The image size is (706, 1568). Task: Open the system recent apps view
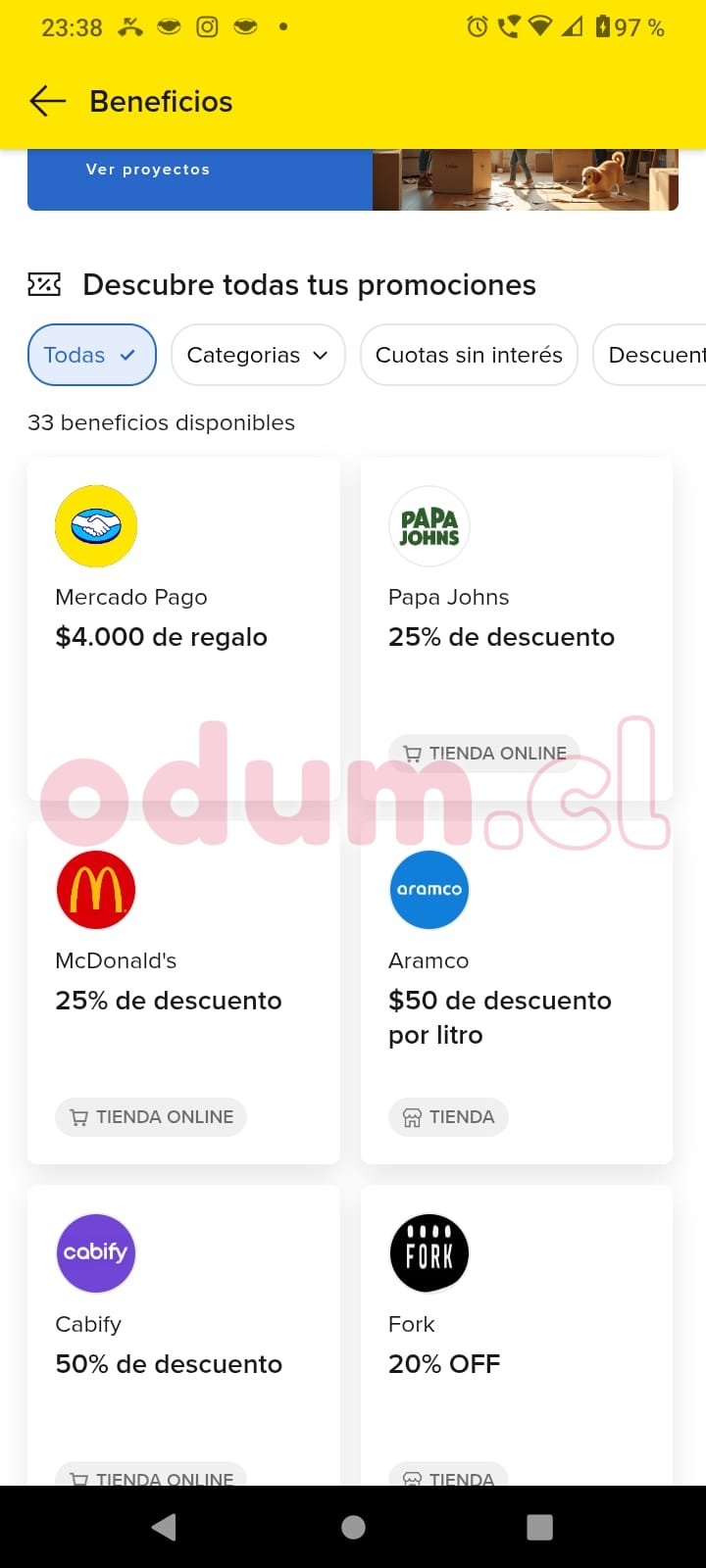539,1527
